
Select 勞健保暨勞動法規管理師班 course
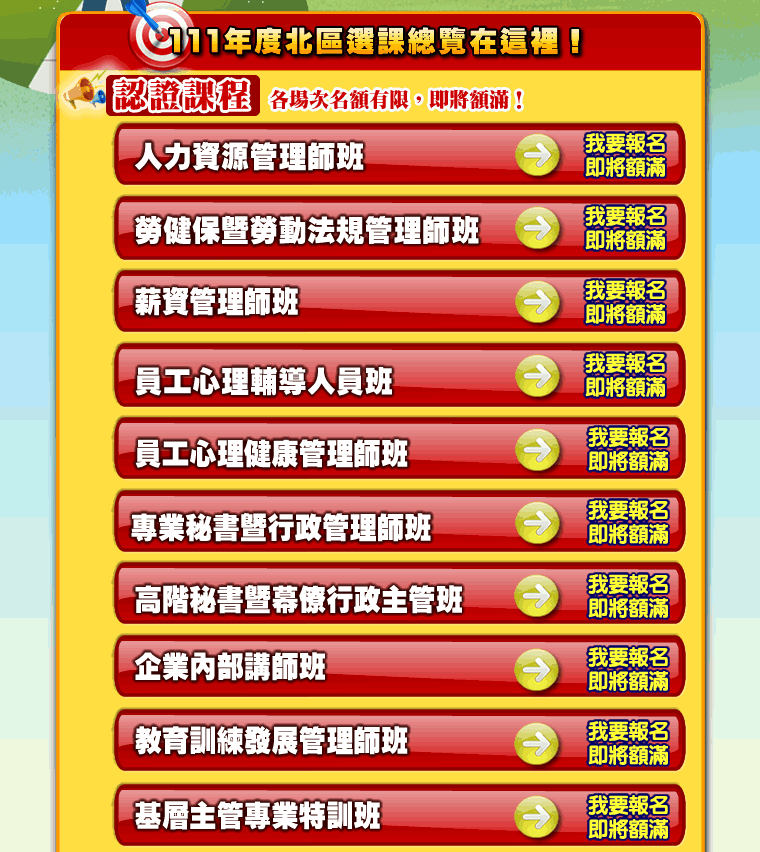click(399, 229)
